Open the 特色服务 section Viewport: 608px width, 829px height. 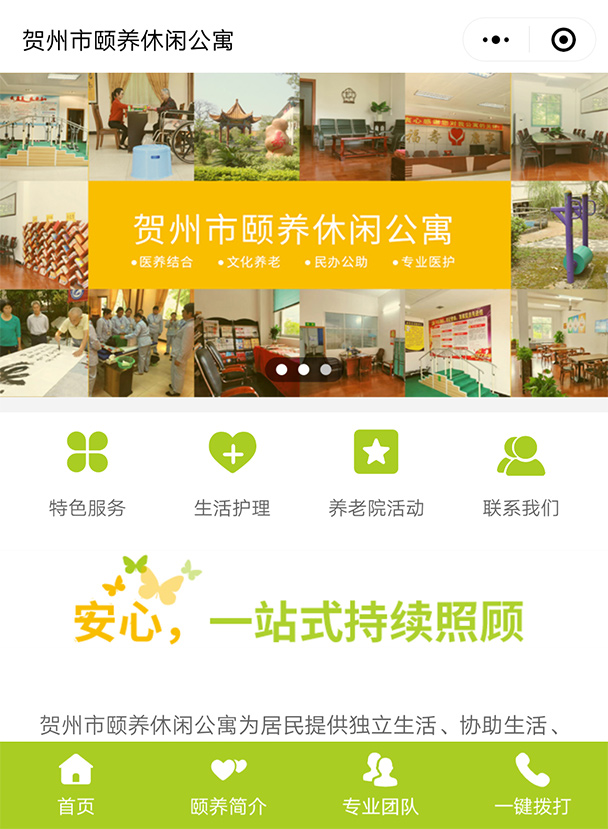coord(87,473)
